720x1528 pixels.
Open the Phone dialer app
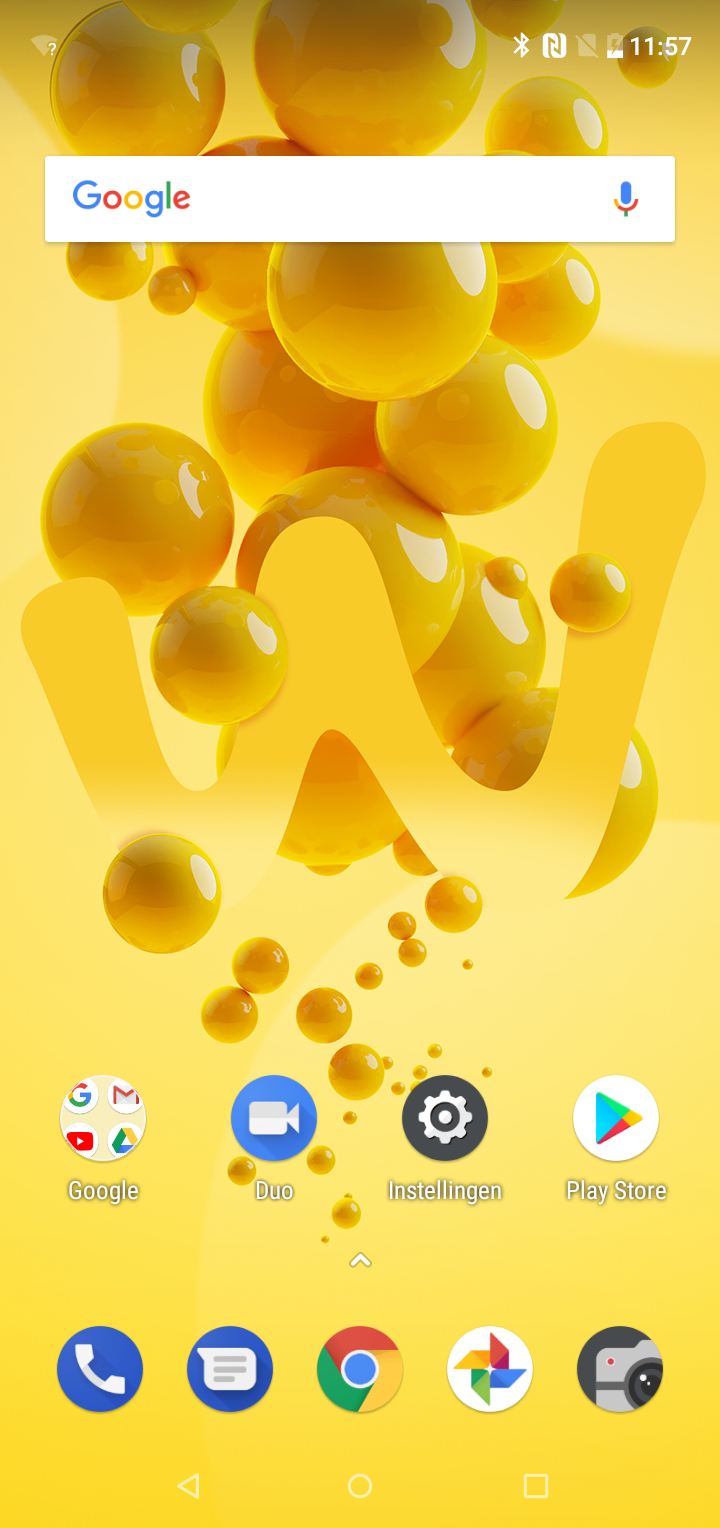(x=100, y=1369)
